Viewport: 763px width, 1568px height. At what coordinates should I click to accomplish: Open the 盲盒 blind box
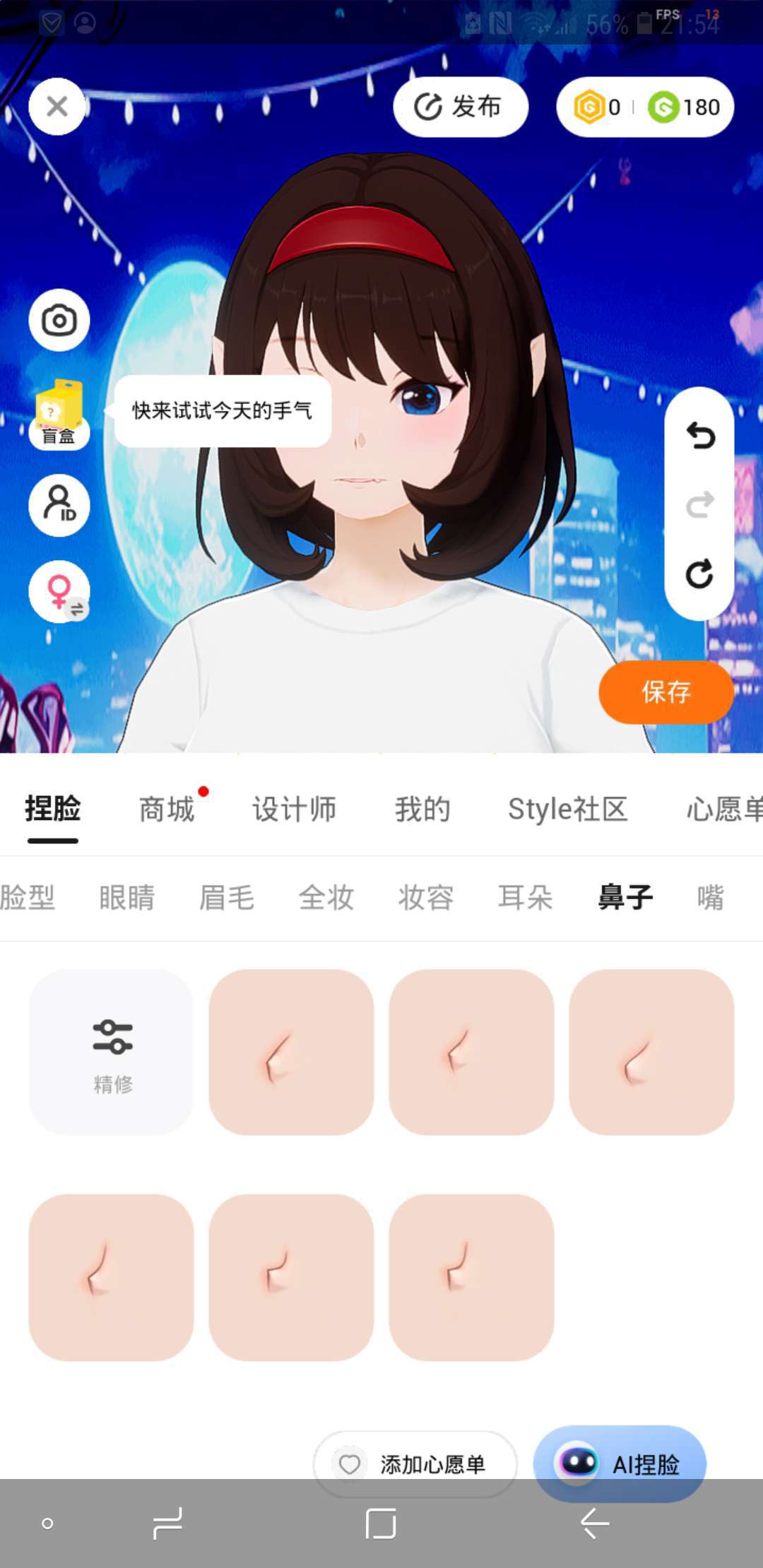pos(59,414)
